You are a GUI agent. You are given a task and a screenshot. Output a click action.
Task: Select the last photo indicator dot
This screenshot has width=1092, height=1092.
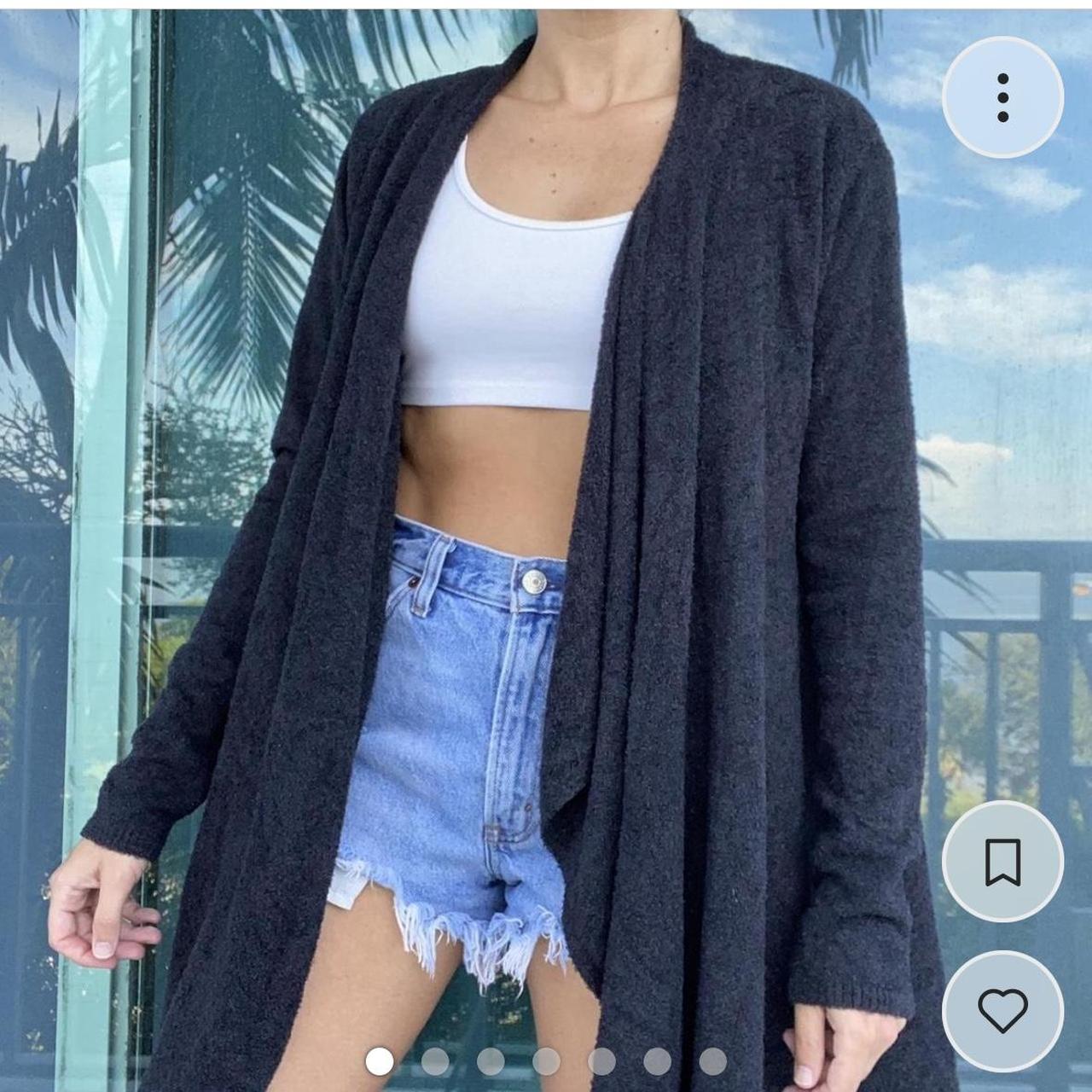pos(712,1061)
